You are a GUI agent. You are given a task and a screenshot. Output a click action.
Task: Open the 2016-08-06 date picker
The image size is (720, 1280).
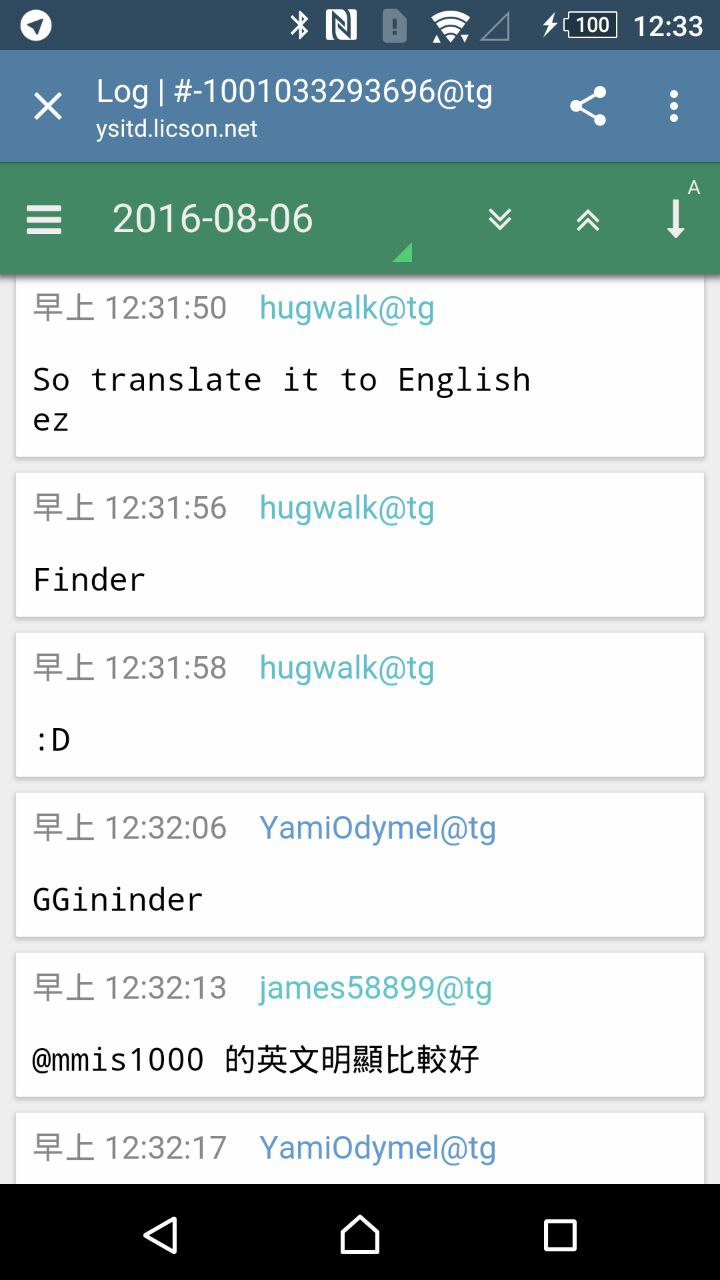click(x=213, y=219)
